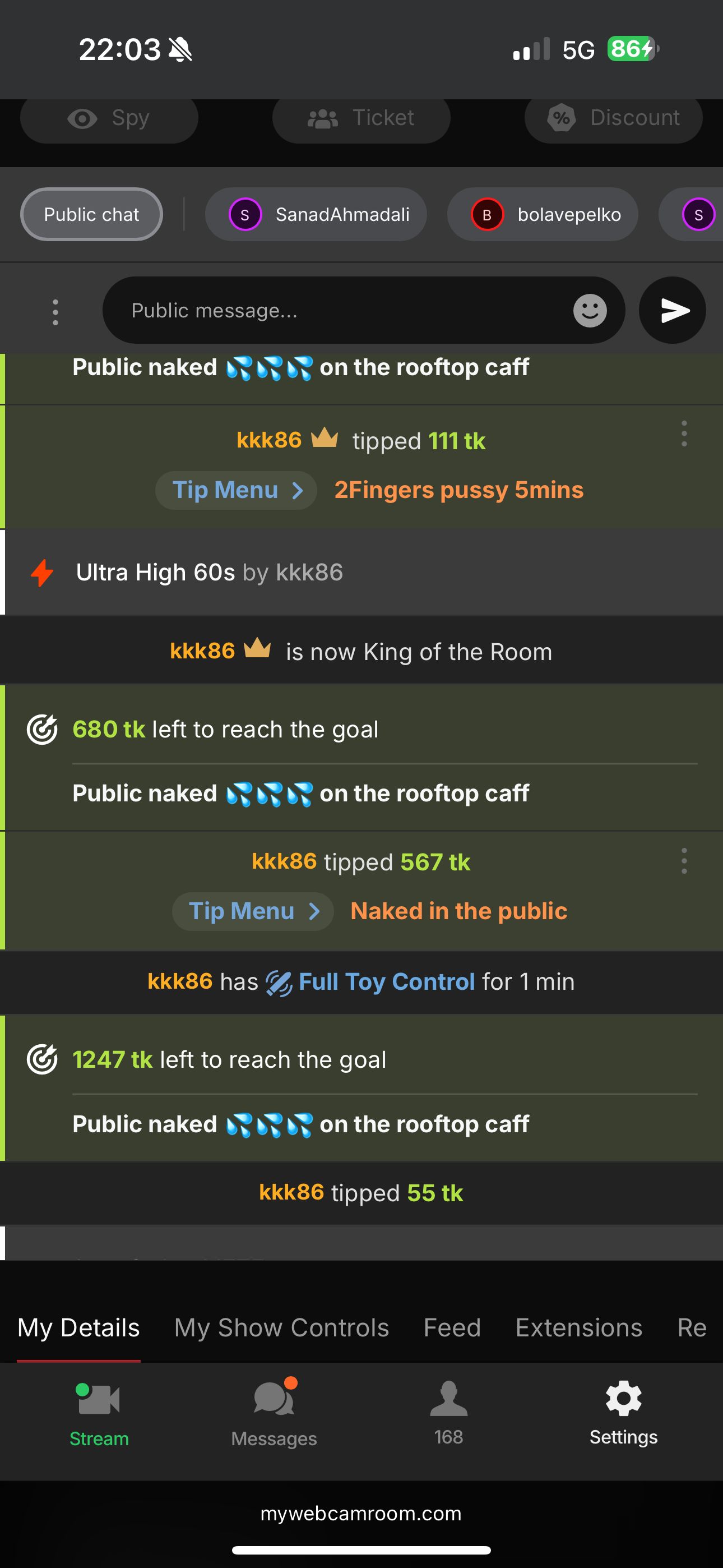Viewport: 723px width, 1568px height.
Task: Open Tip Menu chip beside Naked in public
Action: coord(253,911)
